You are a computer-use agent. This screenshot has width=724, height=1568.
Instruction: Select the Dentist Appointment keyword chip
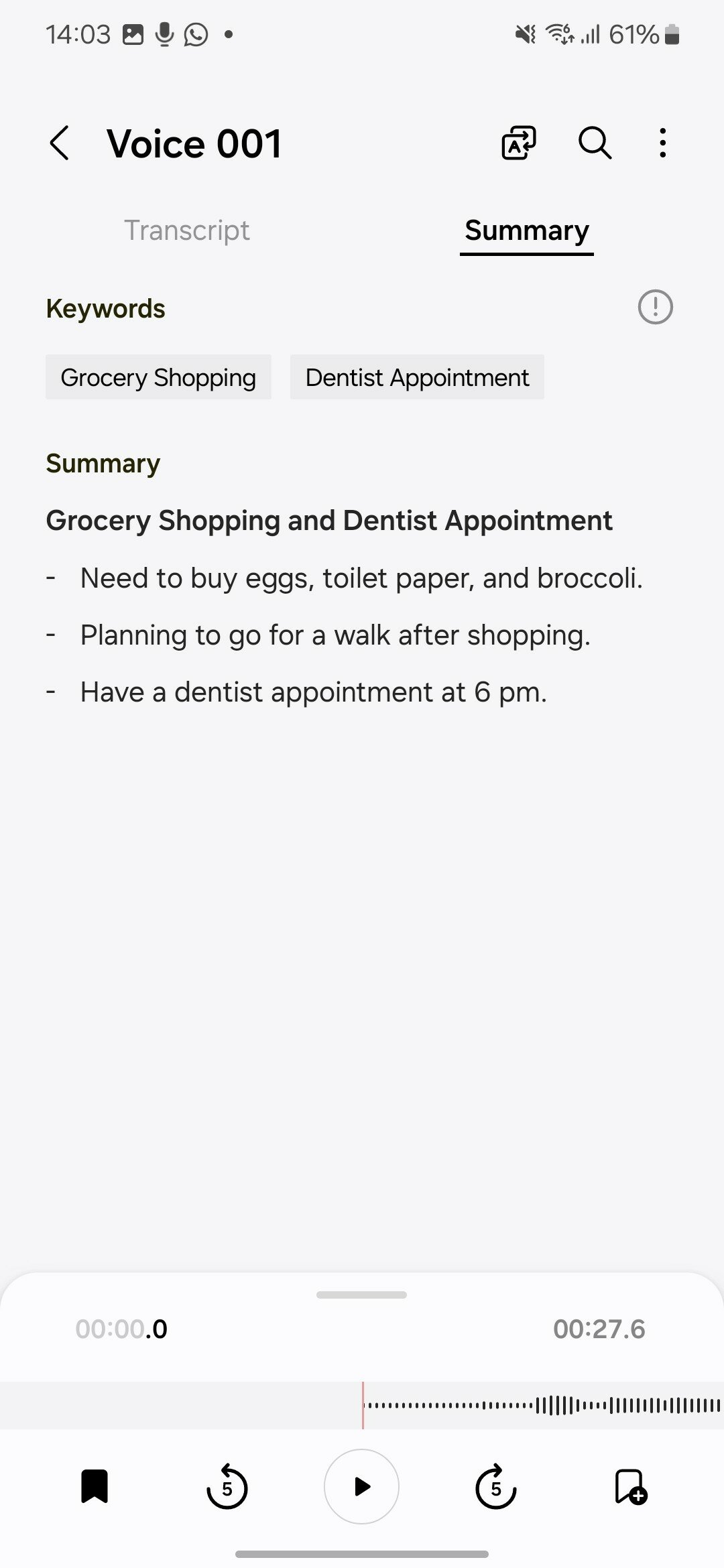417,377
